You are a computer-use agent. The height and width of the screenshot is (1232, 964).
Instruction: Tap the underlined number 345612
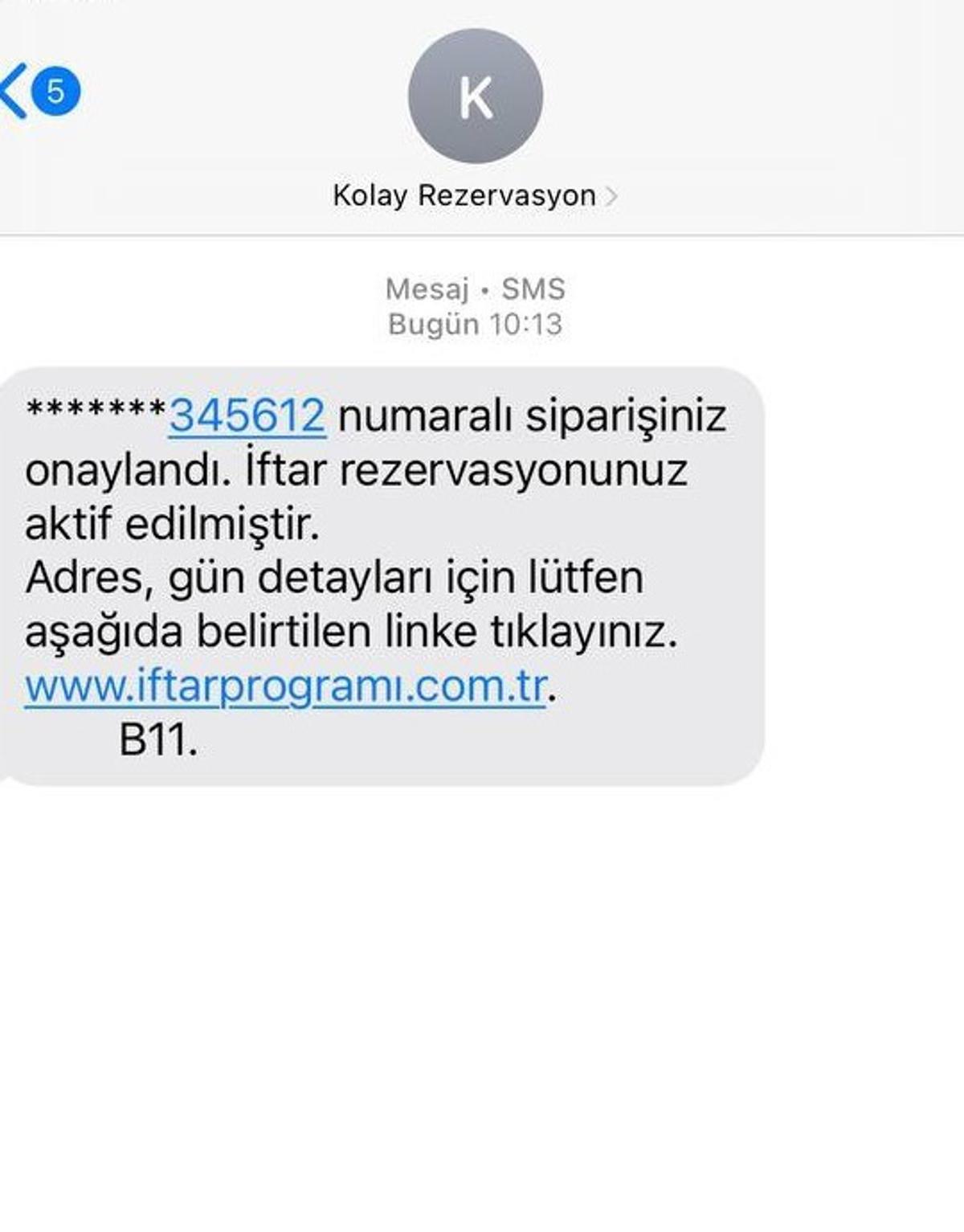(247, 417)
